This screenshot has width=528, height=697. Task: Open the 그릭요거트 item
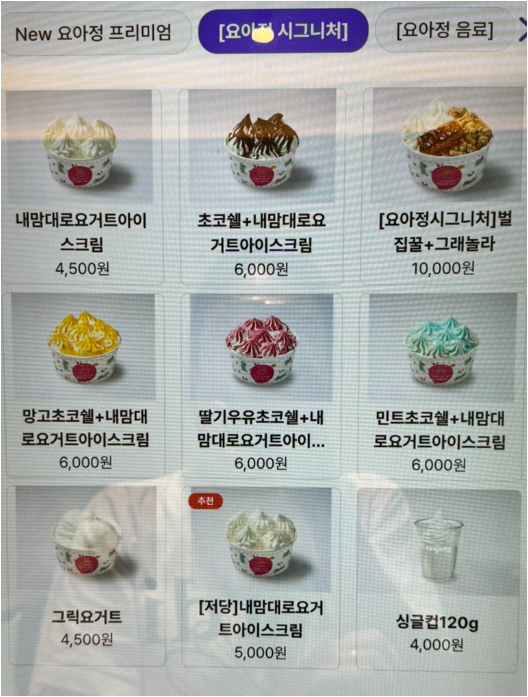coord(85,576)
